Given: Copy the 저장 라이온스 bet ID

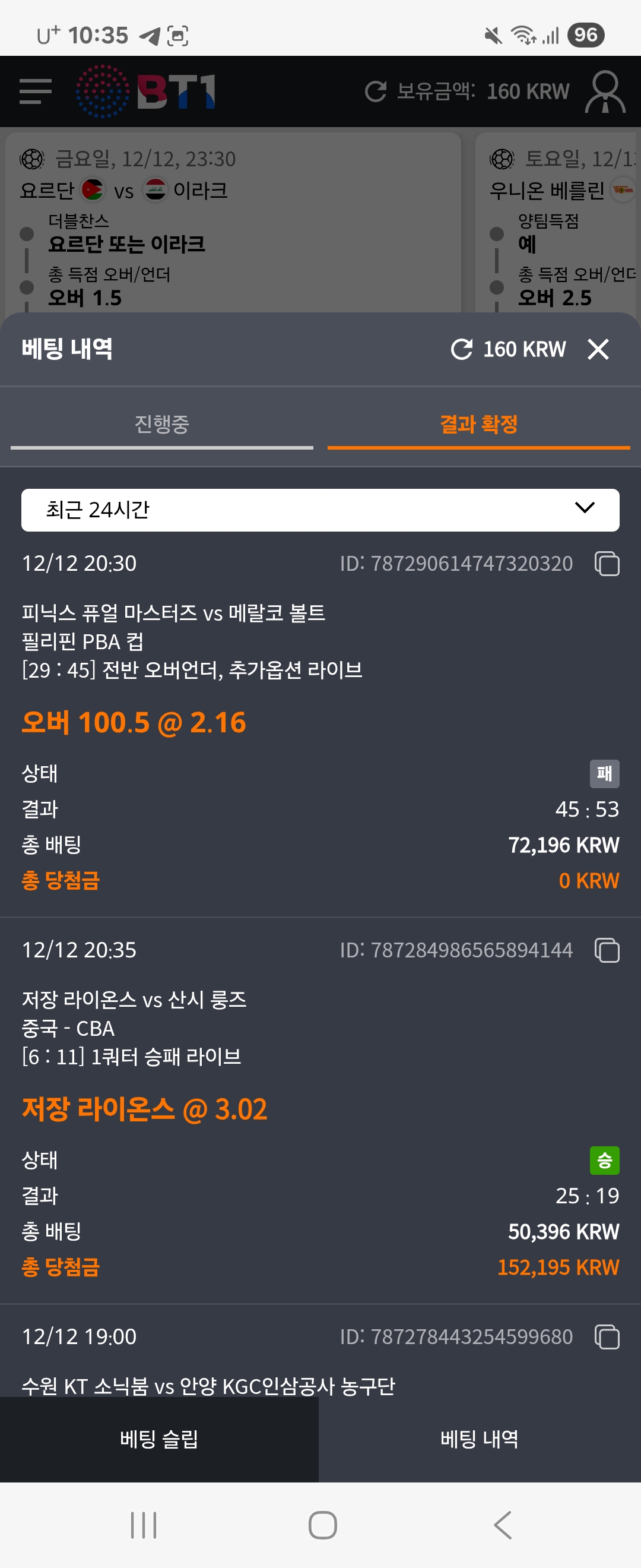Looking at the screenshot, I should [x=607, y=950].
